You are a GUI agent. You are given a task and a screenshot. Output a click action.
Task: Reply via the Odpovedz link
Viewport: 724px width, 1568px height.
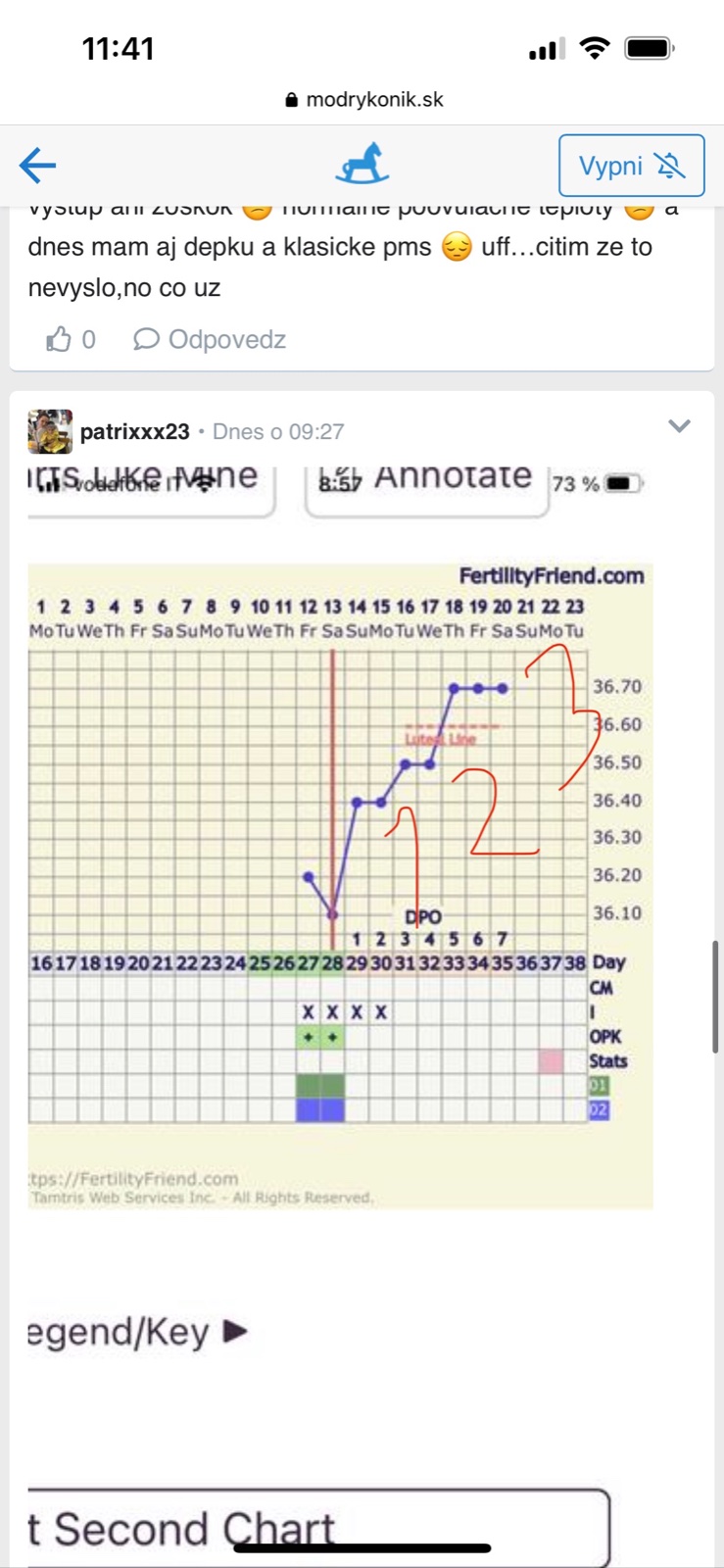click(210, 339)
